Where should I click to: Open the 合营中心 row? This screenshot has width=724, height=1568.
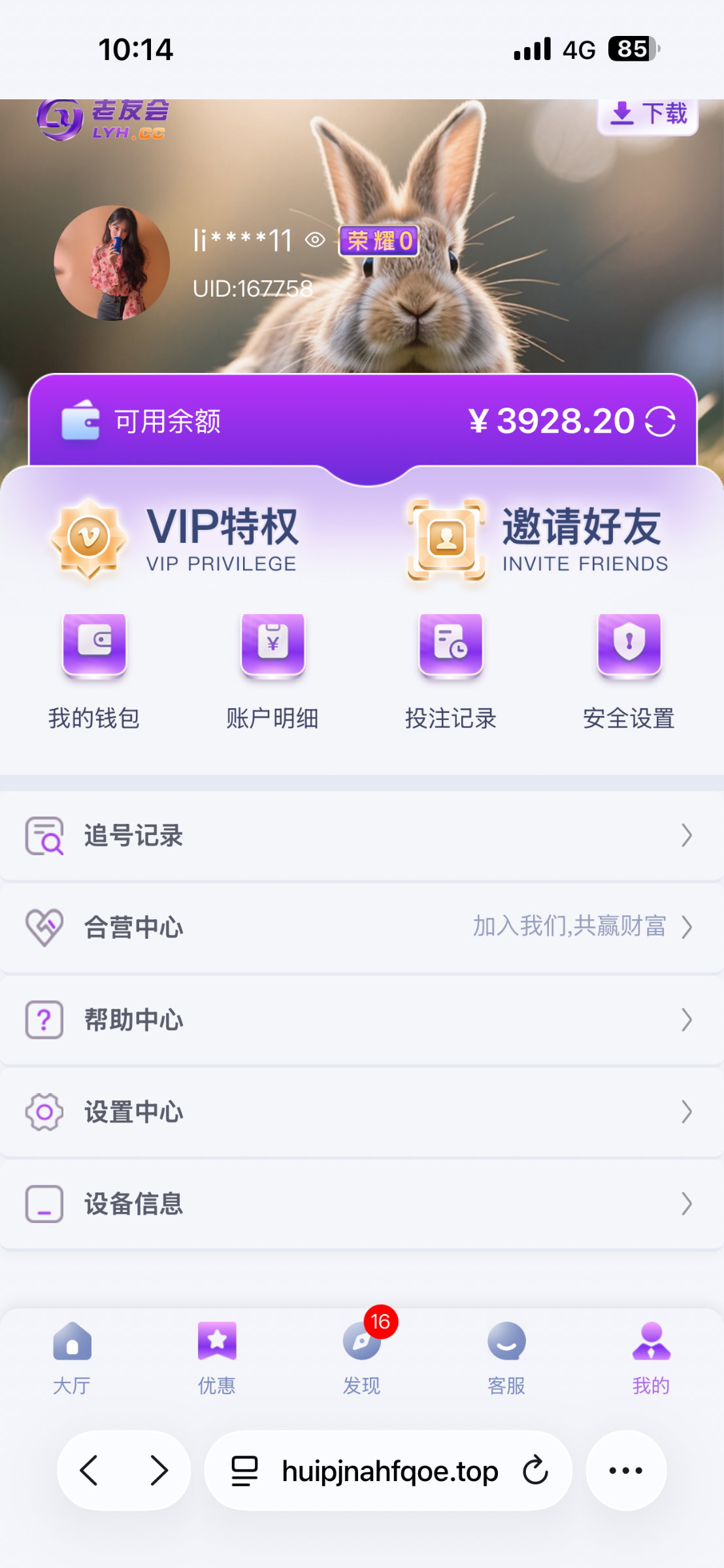[361, 928]
